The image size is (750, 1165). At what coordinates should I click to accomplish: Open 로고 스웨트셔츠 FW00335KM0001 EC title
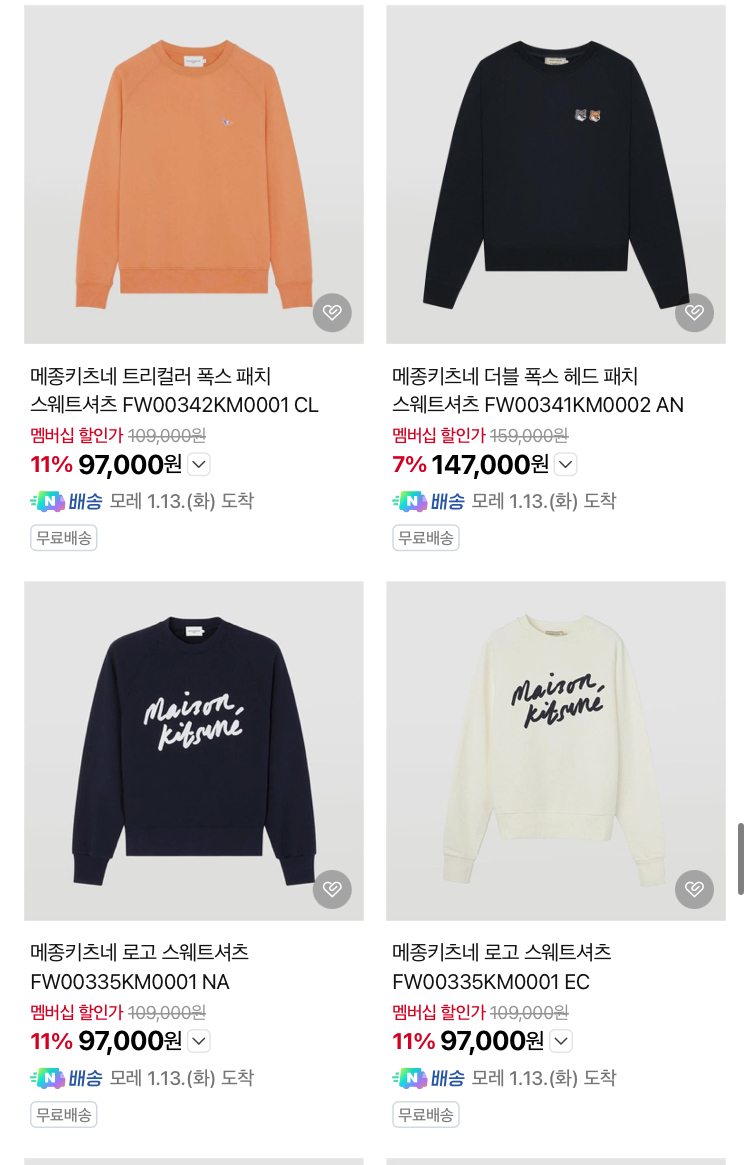501,966
